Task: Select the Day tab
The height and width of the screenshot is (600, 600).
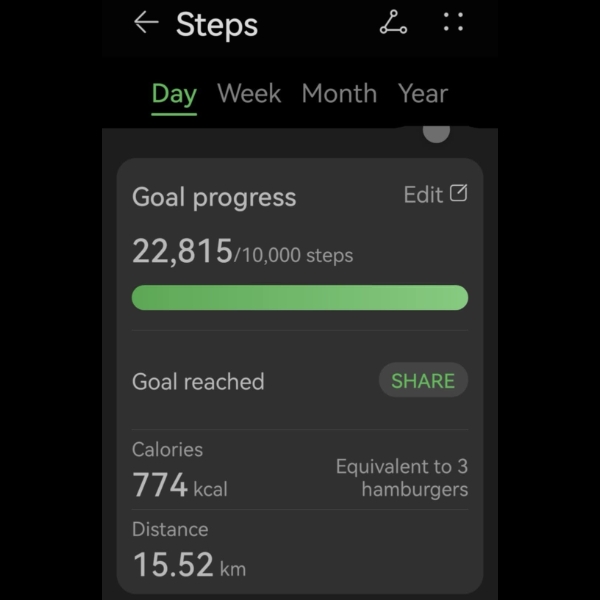Action: click(174, 94)
